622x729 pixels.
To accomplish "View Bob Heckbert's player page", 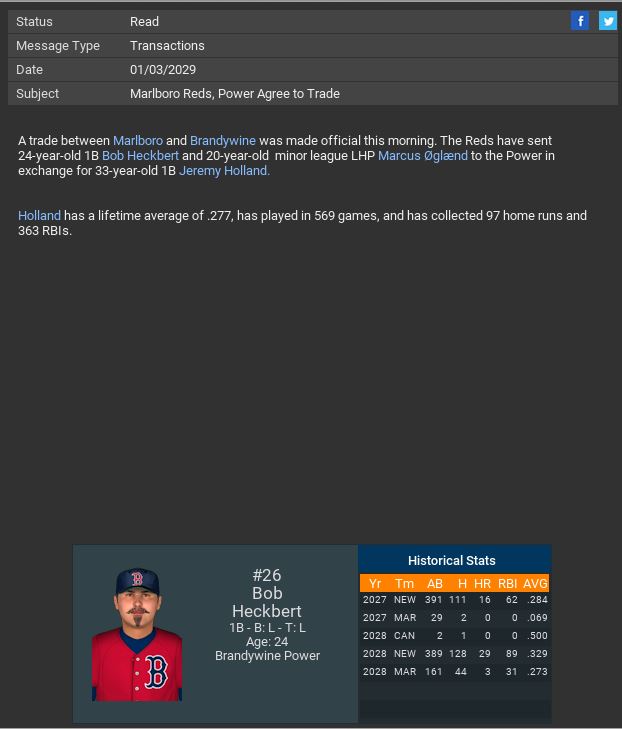I will tap(140, 156).
